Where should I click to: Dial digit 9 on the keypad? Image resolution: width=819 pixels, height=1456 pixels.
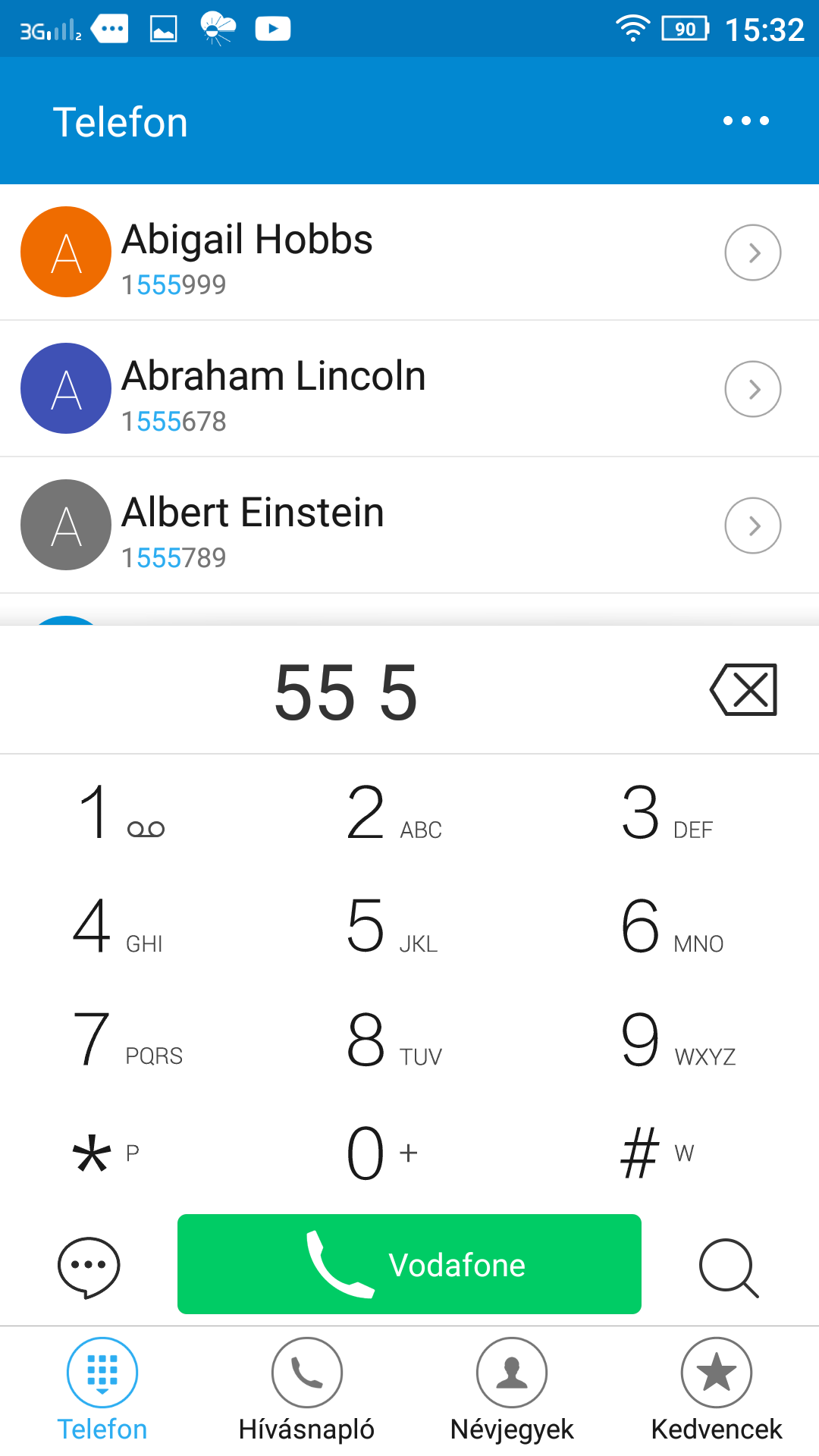tap(678, 1039)
